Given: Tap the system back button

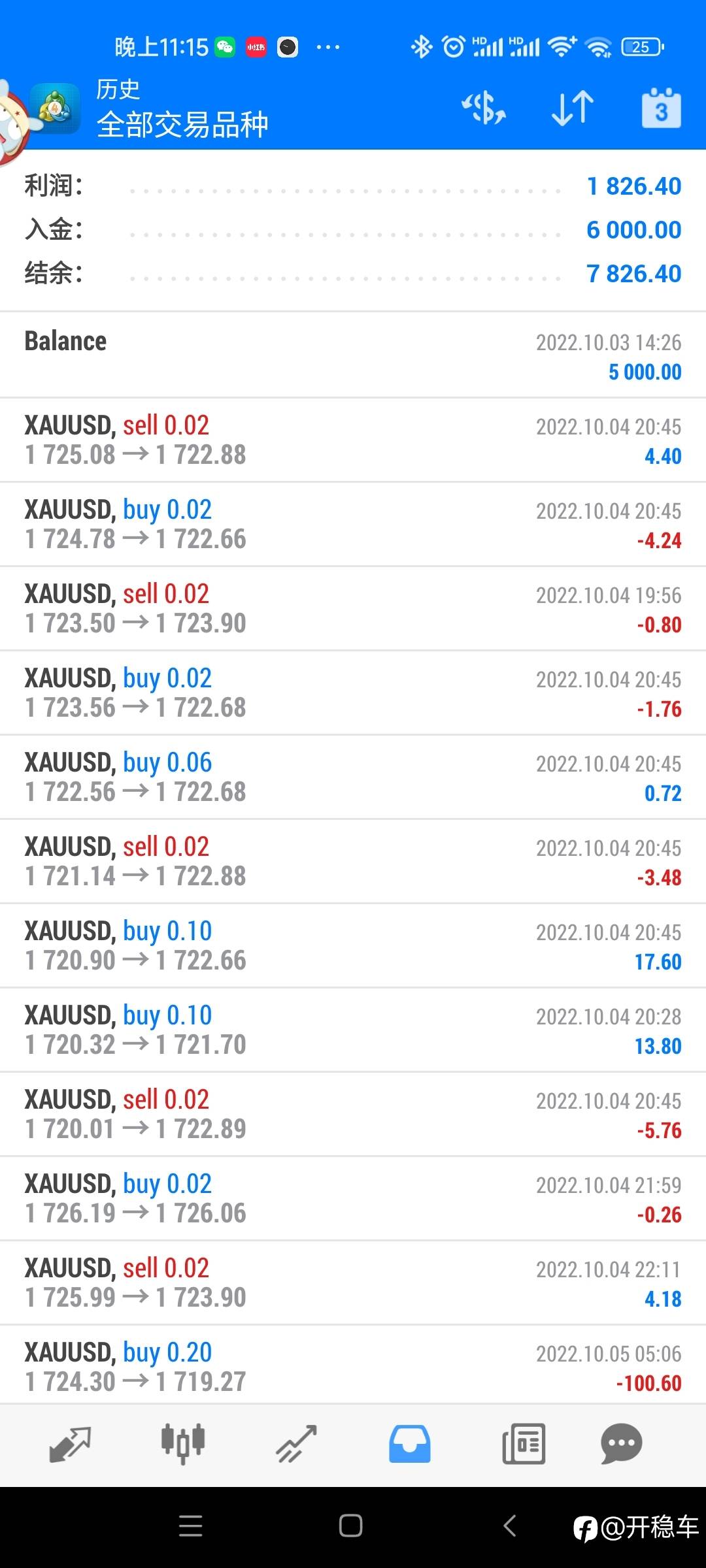Looking at the screenshot, I should [x=511, y=1526].
